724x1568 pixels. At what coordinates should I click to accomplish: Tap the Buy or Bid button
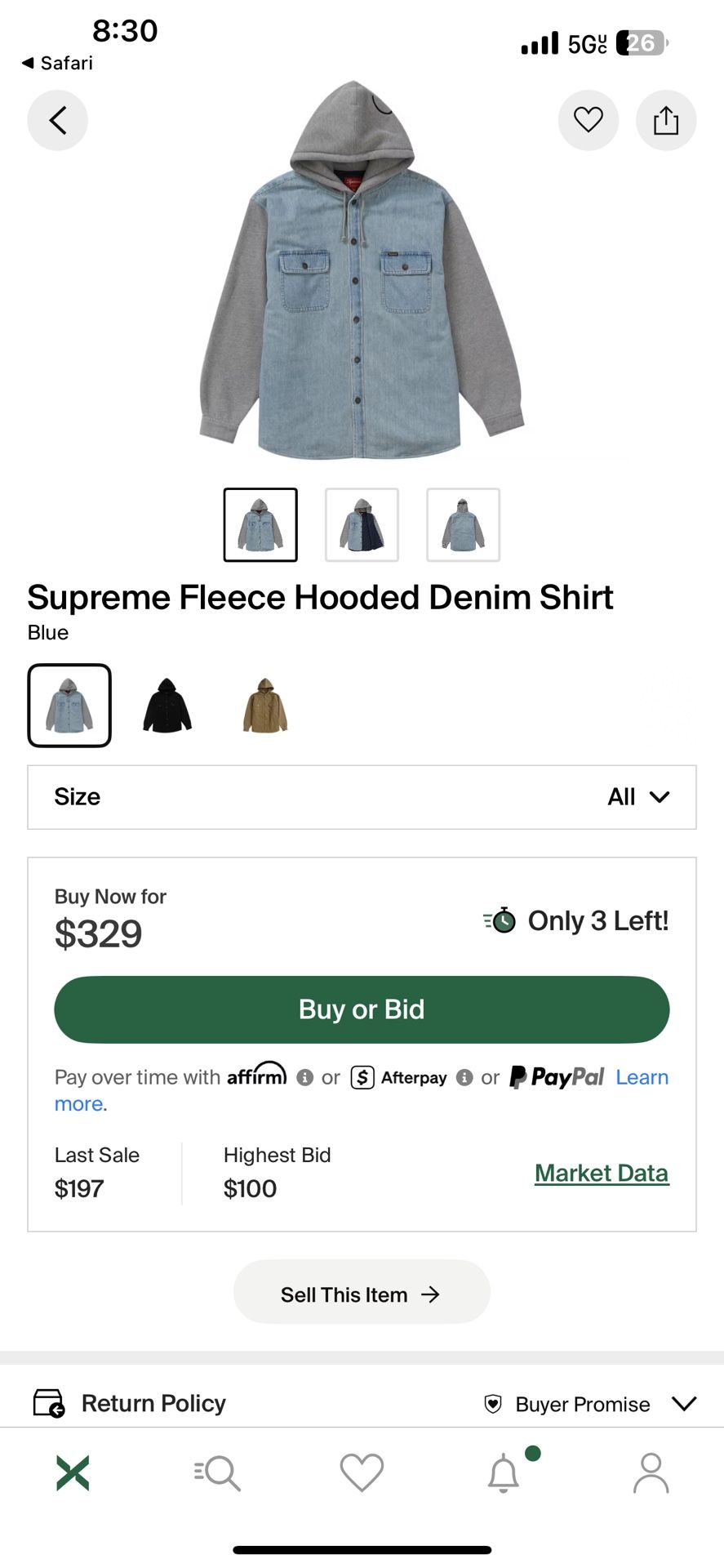(x=362, y=1009)
